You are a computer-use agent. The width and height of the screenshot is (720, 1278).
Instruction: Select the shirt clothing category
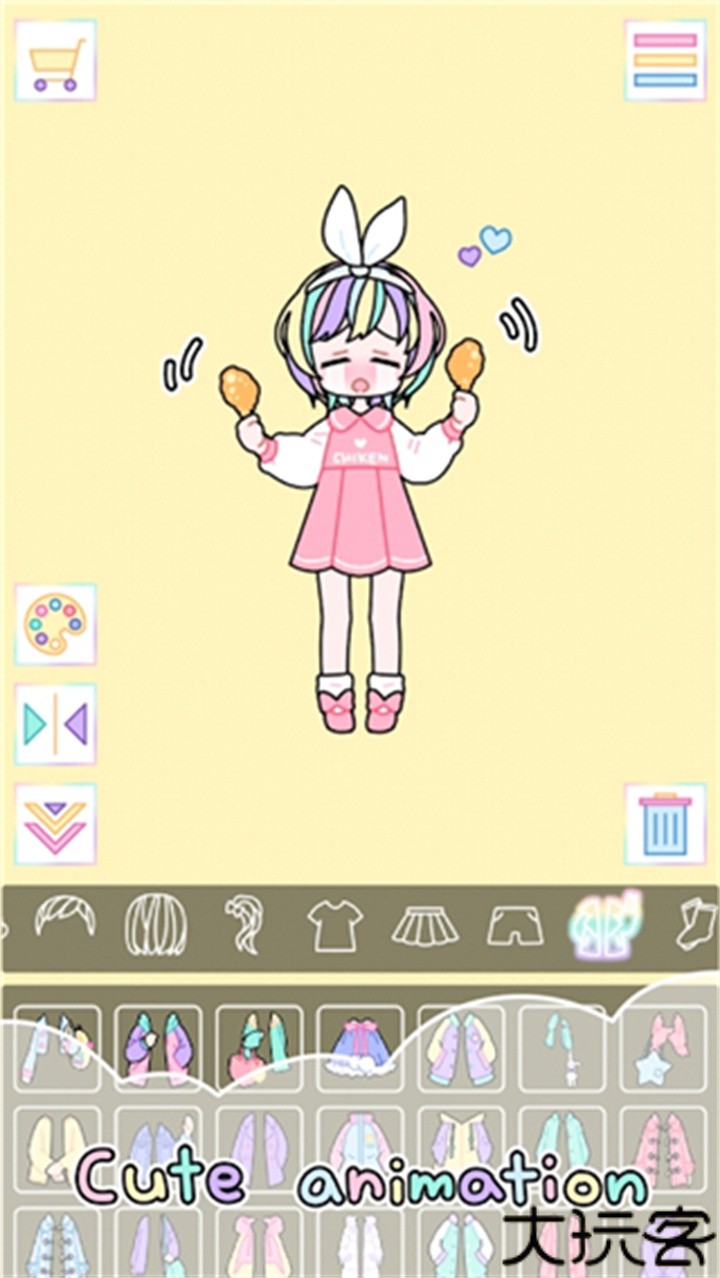(333, 925)
